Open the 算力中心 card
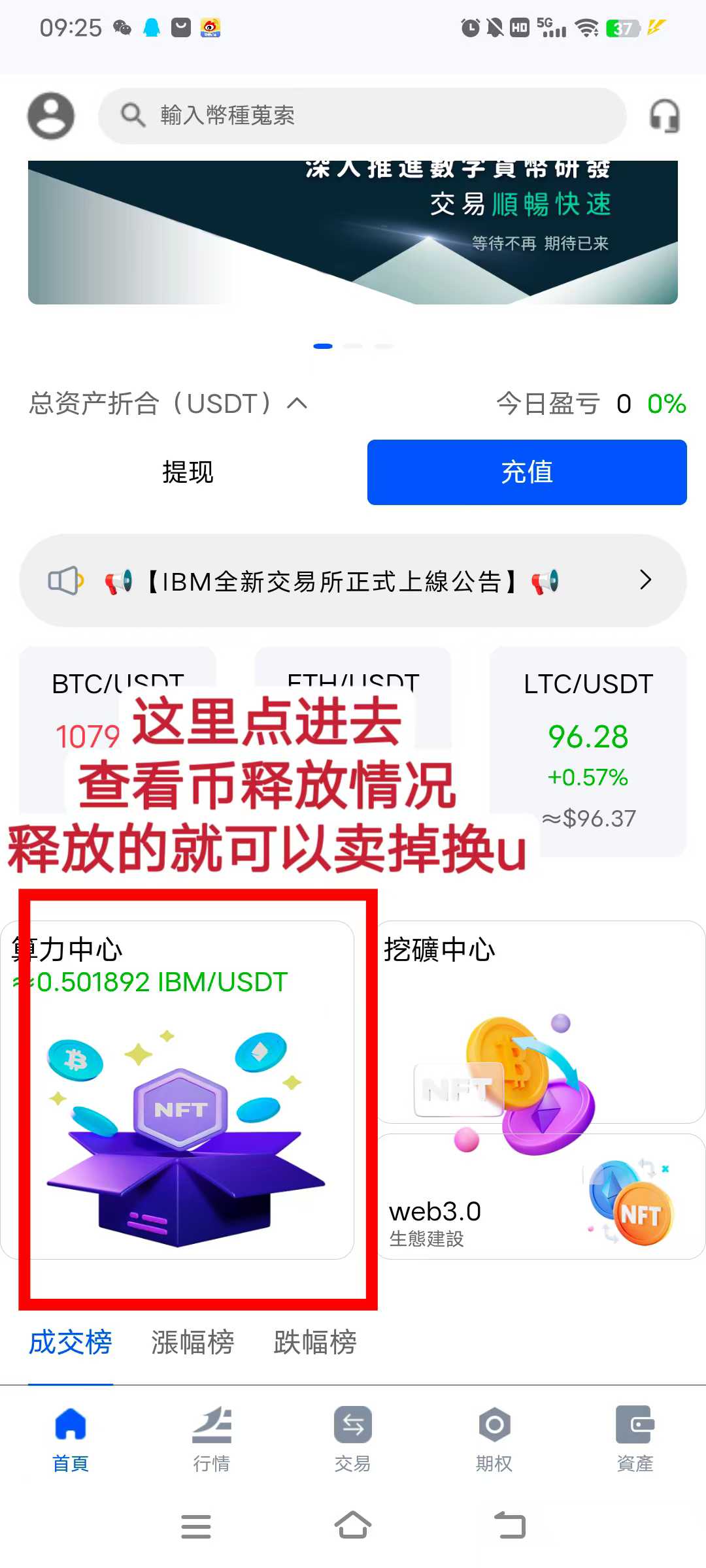706x1568 pixels. (178, 1090)
